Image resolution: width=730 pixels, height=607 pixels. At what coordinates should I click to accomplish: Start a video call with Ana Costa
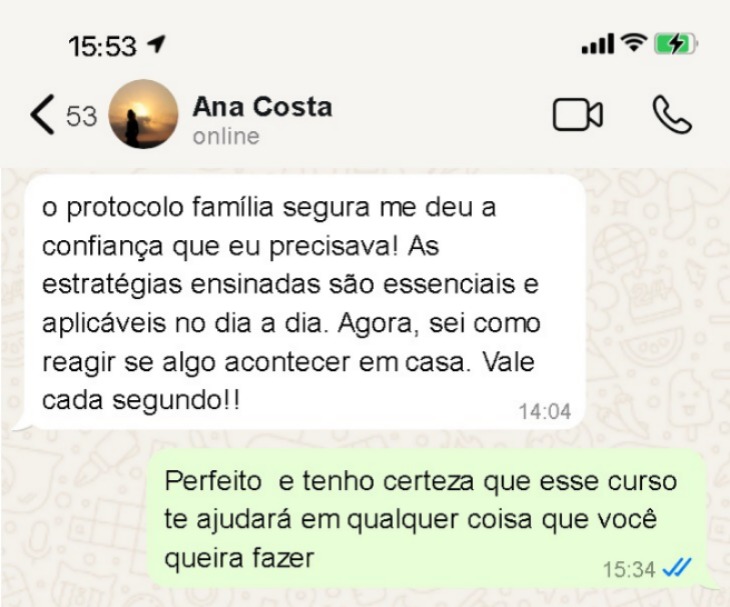(577, 115)
